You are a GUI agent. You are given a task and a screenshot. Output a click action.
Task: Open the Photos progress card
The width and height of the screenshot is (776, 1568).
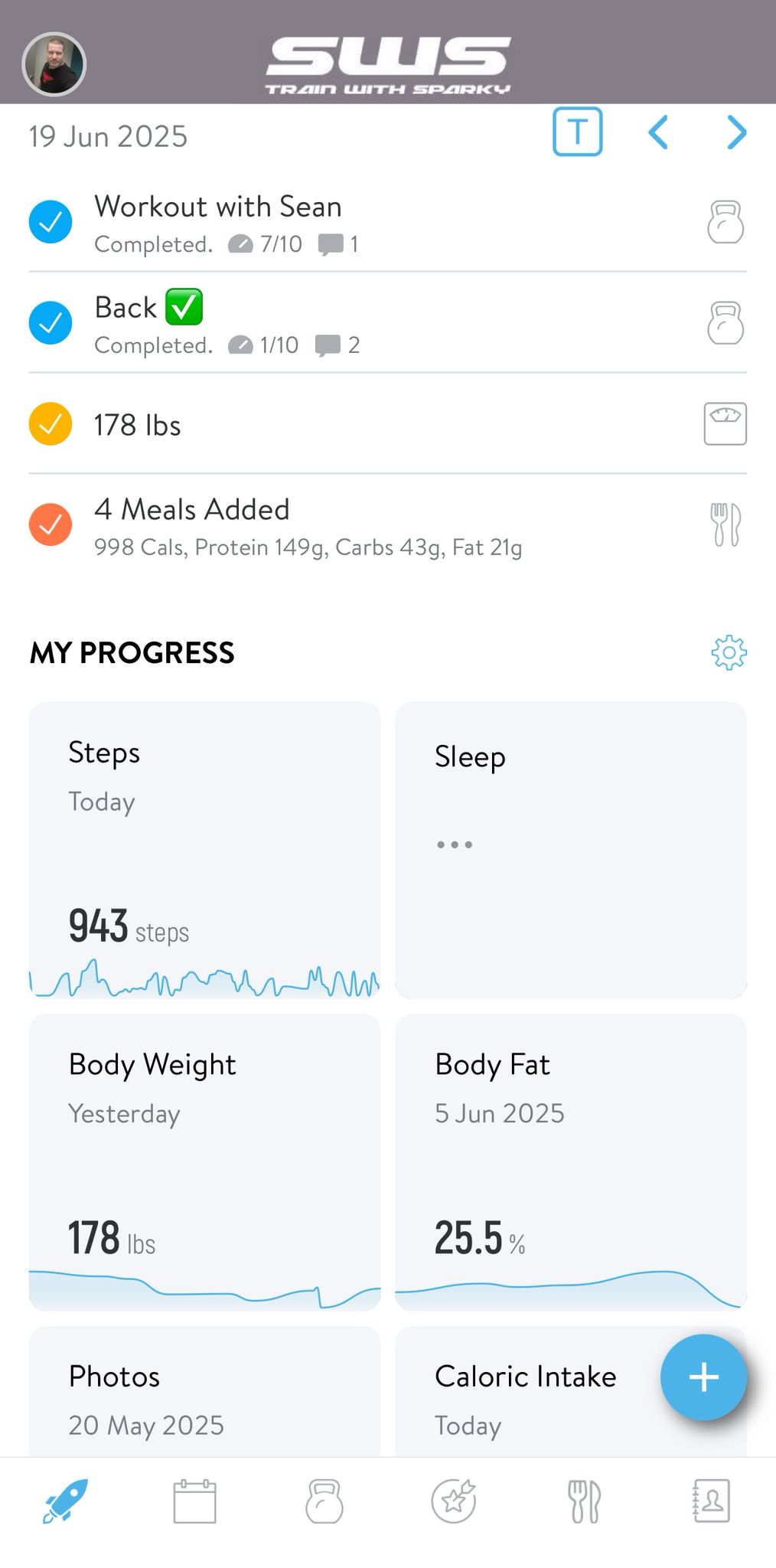click(x=204, y=1391)
